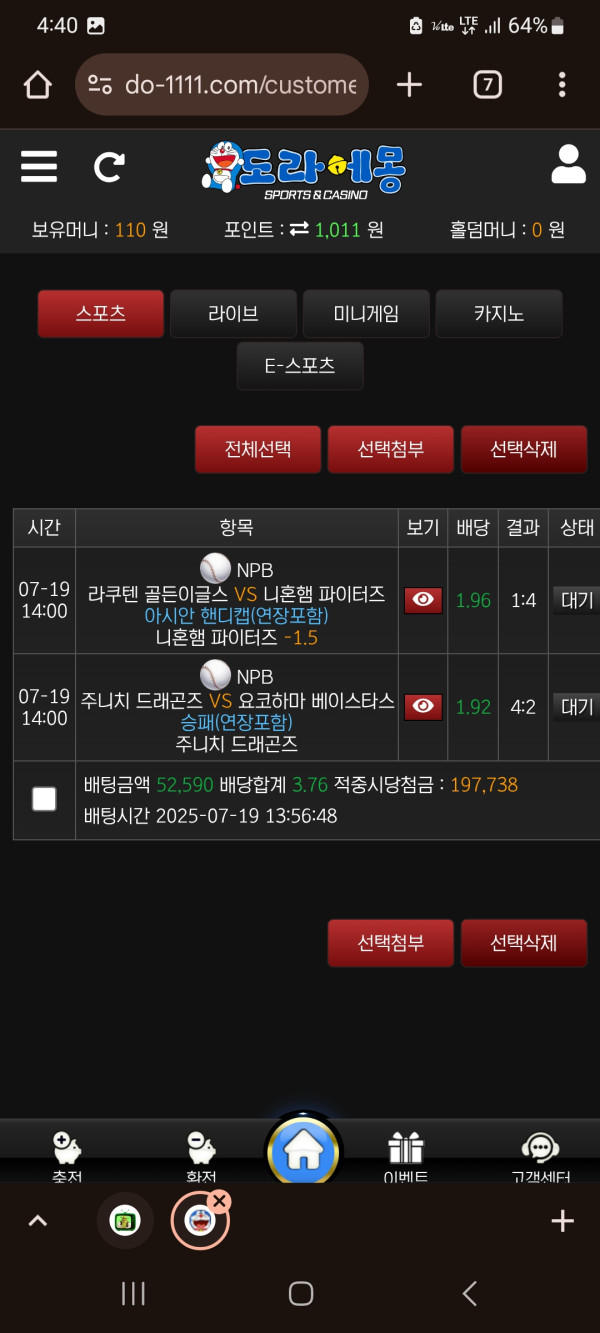Open a new browser tab with plus
Viewport: 600px width, 1333px height.
point(409,85)
